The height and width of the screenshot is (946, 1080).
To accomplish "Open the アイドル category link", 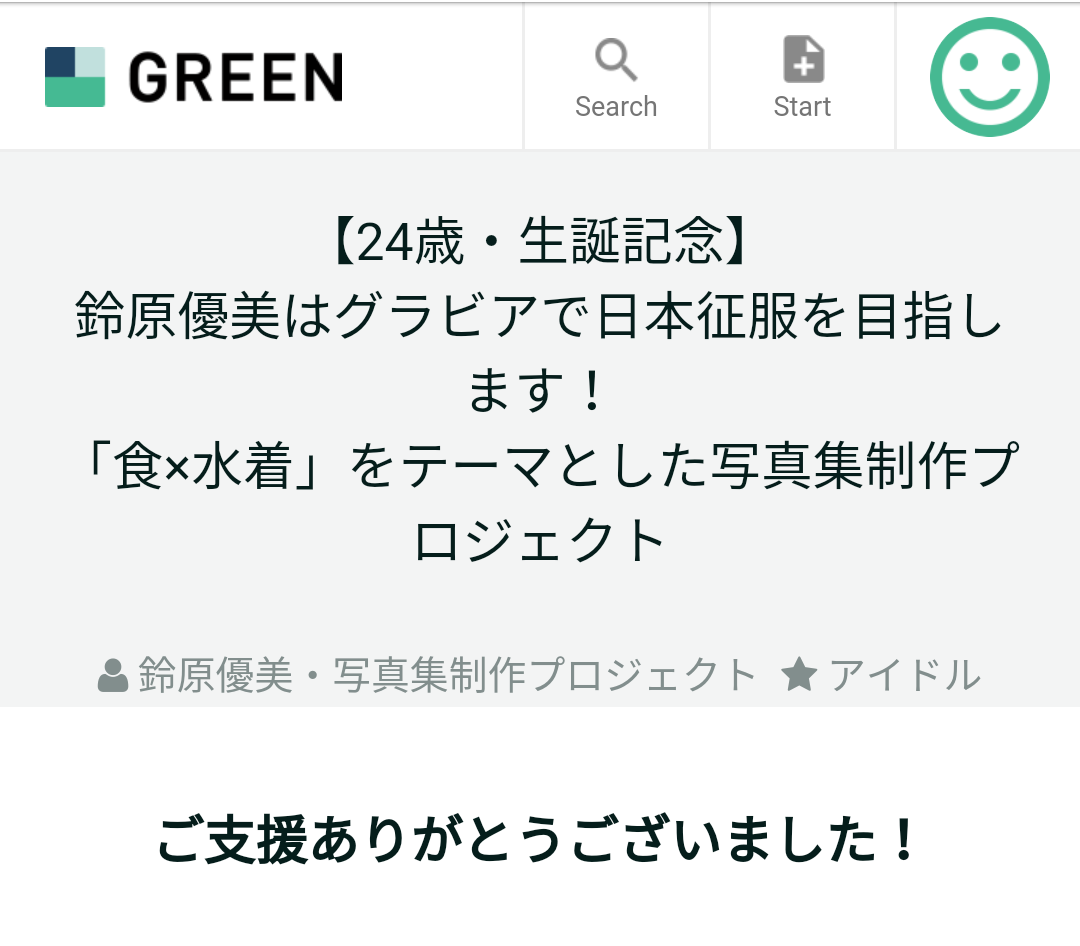I will (882, 675).
